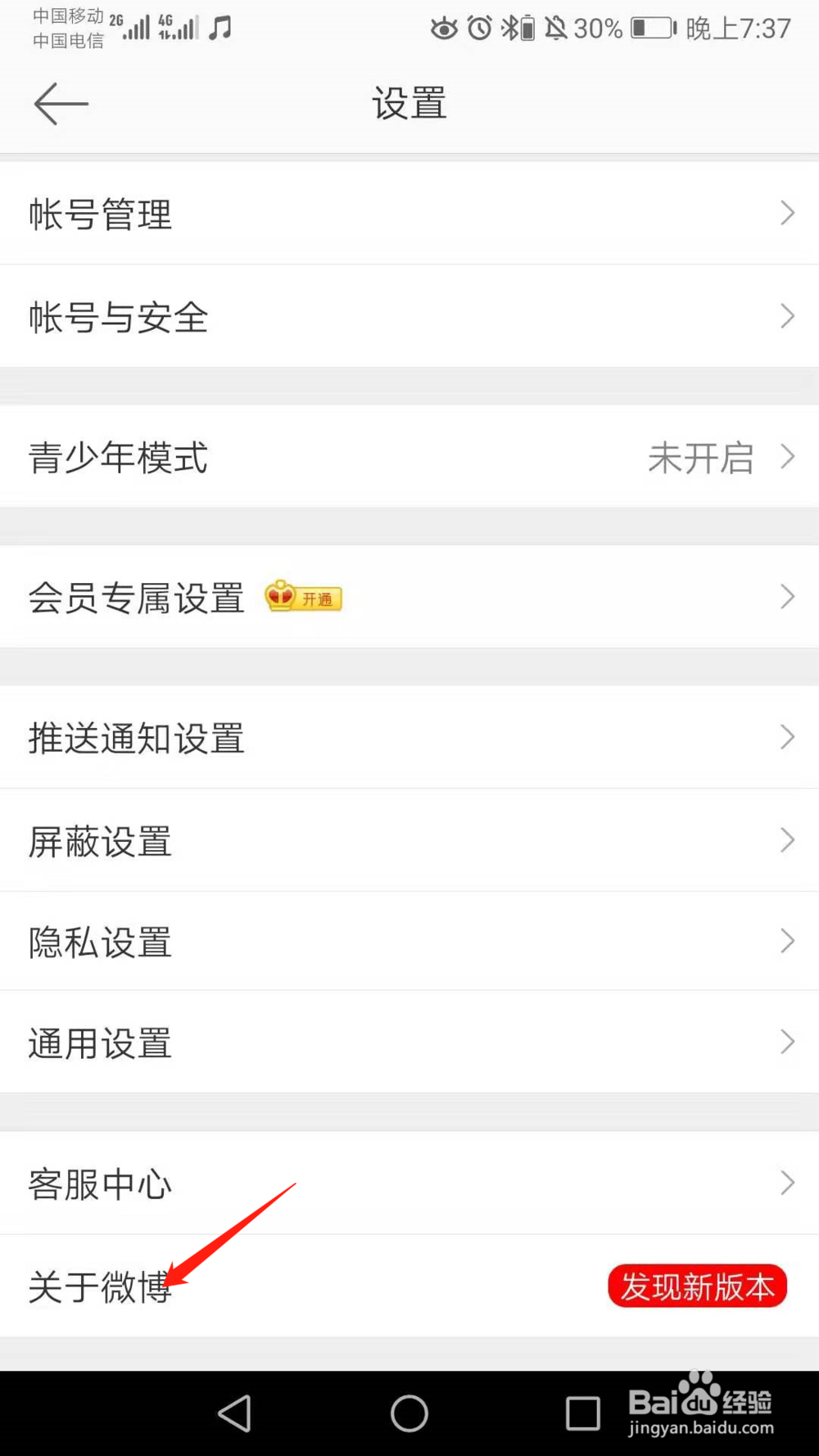This screenshot has height=1456, width=819.
Task: Tap the alarm clock status icon
Action: [x=481, y=27]
